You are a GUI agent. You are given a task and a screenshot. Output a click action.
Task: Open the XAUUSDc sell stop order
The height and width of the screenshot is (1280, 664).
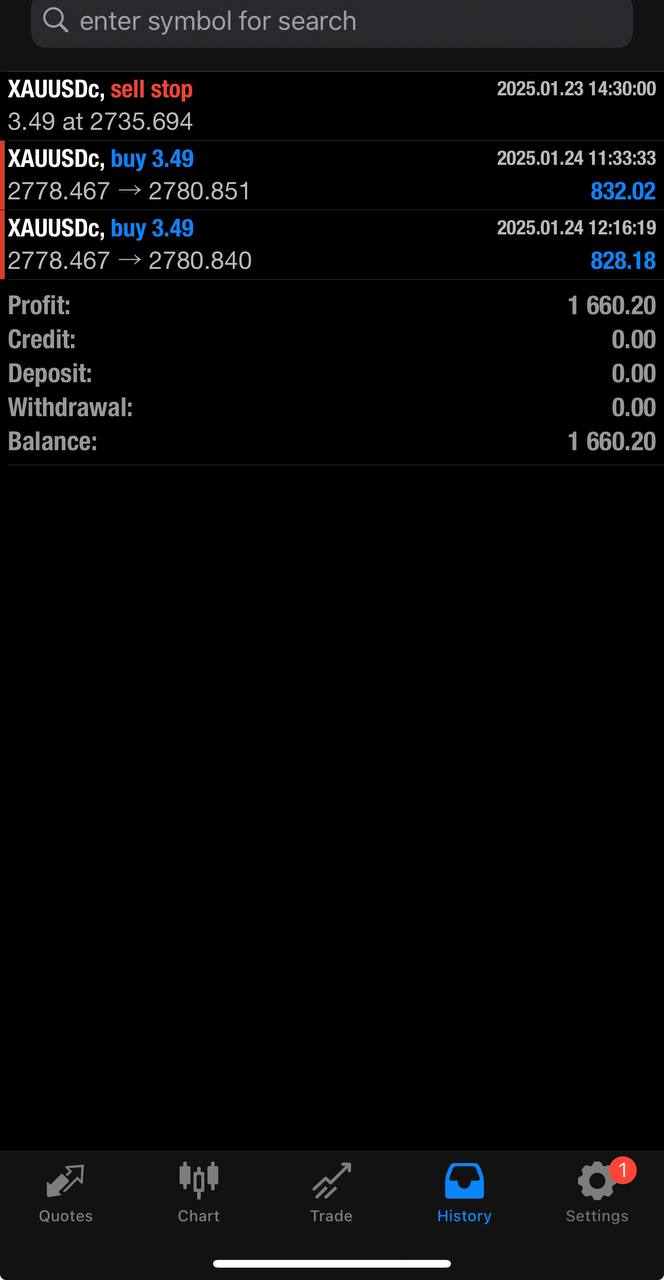pyautogui.click(x=332, y=105)
